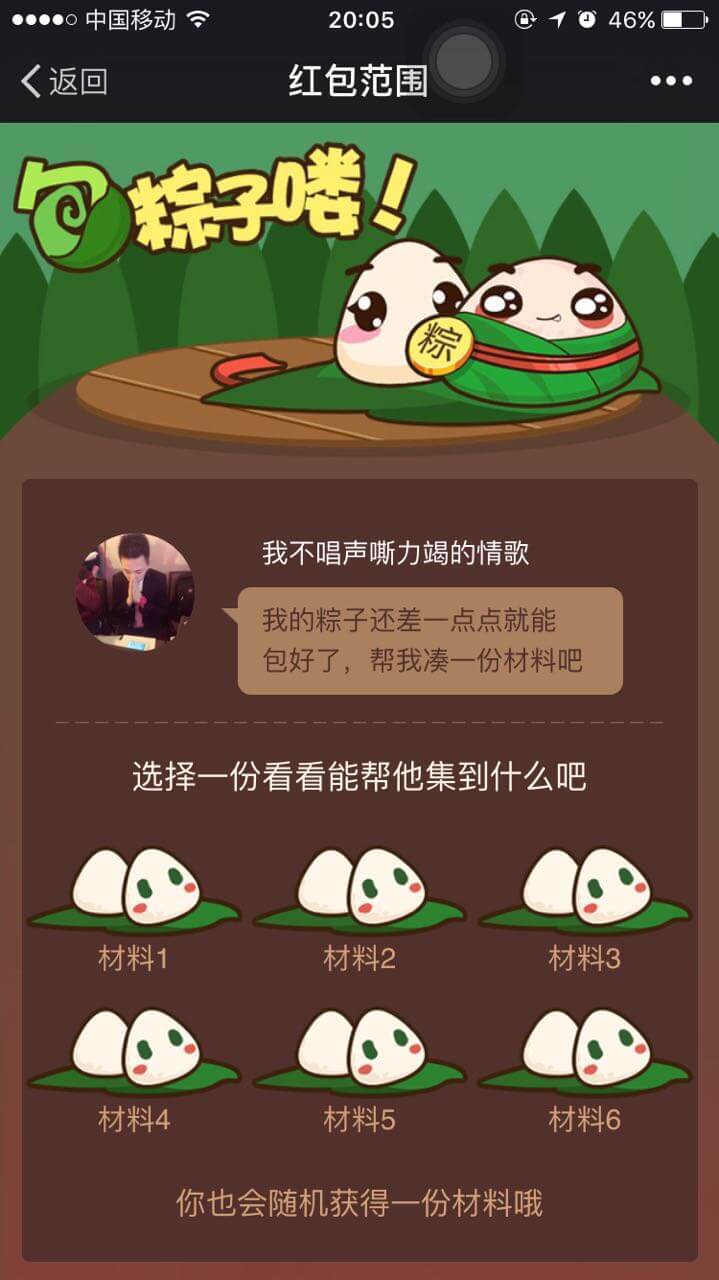Image resolution: width=719 pixels, height=1280 pixels.
Task: Tap the assistive touch floating button
Action: click(463, 62)
